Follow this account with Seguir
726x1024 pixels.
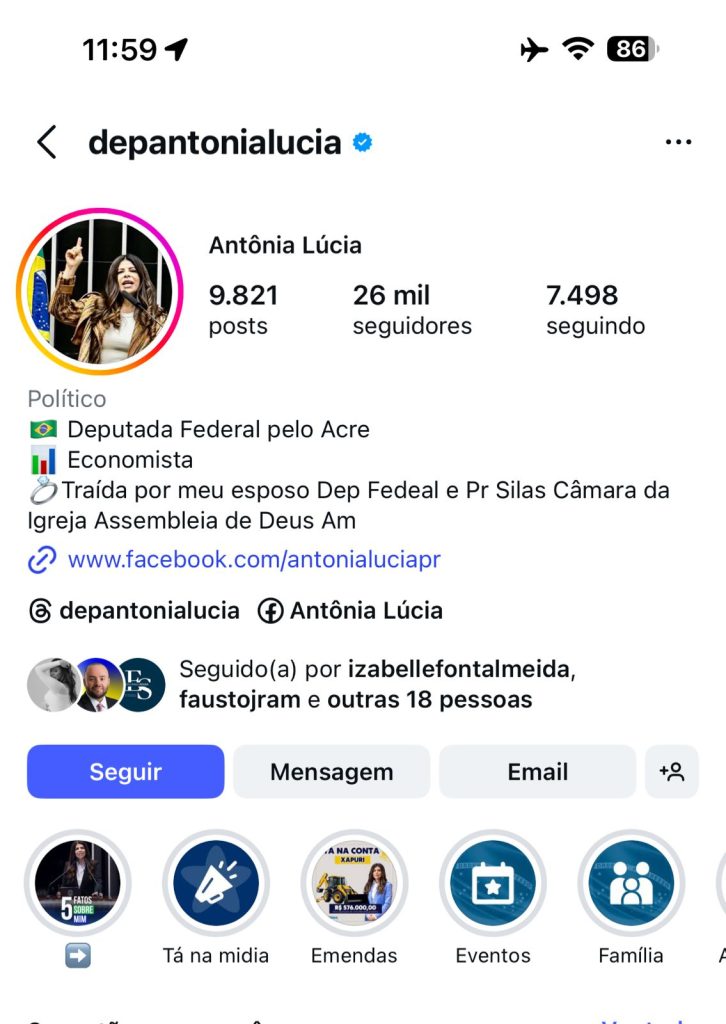(x=126, y=772)
